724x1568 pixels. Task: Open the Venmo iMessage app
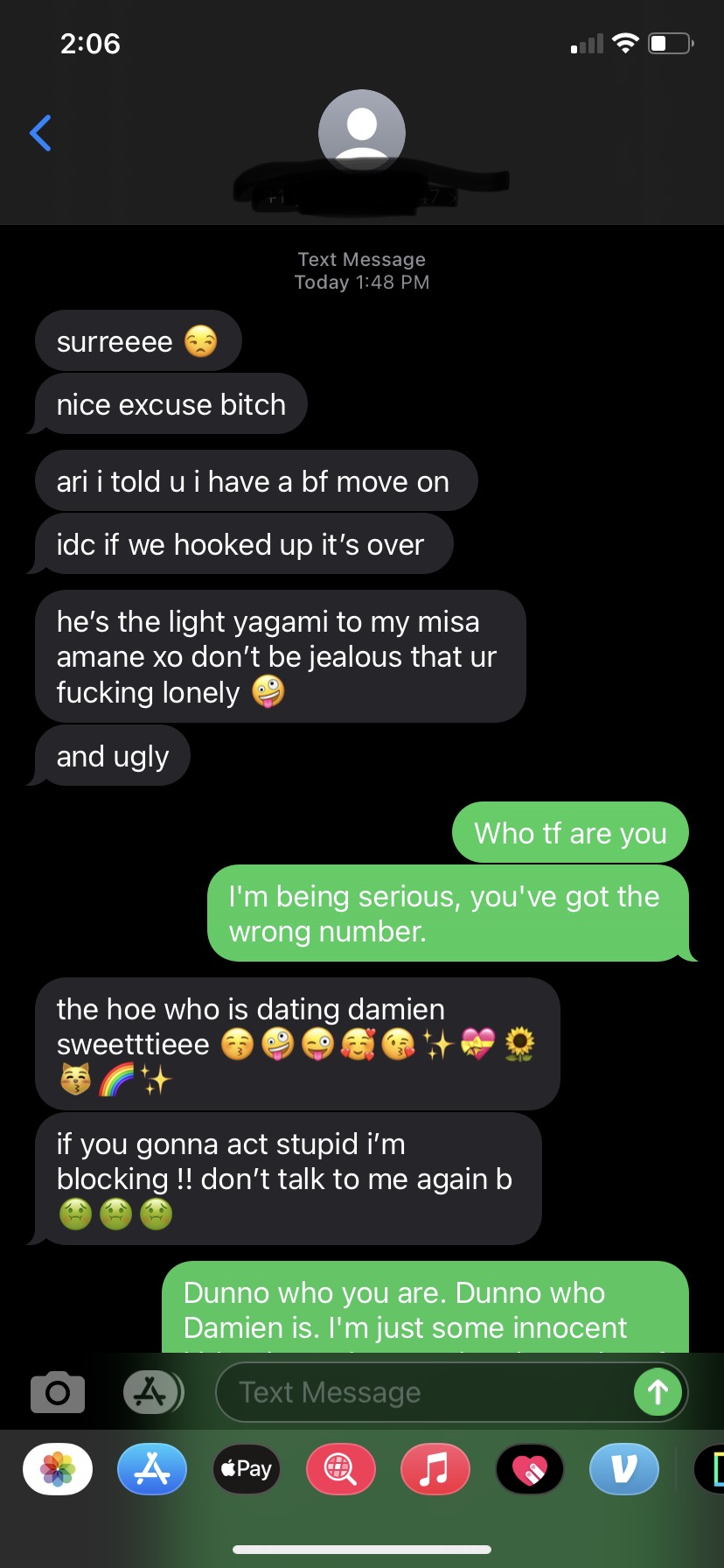point(623,1468)
